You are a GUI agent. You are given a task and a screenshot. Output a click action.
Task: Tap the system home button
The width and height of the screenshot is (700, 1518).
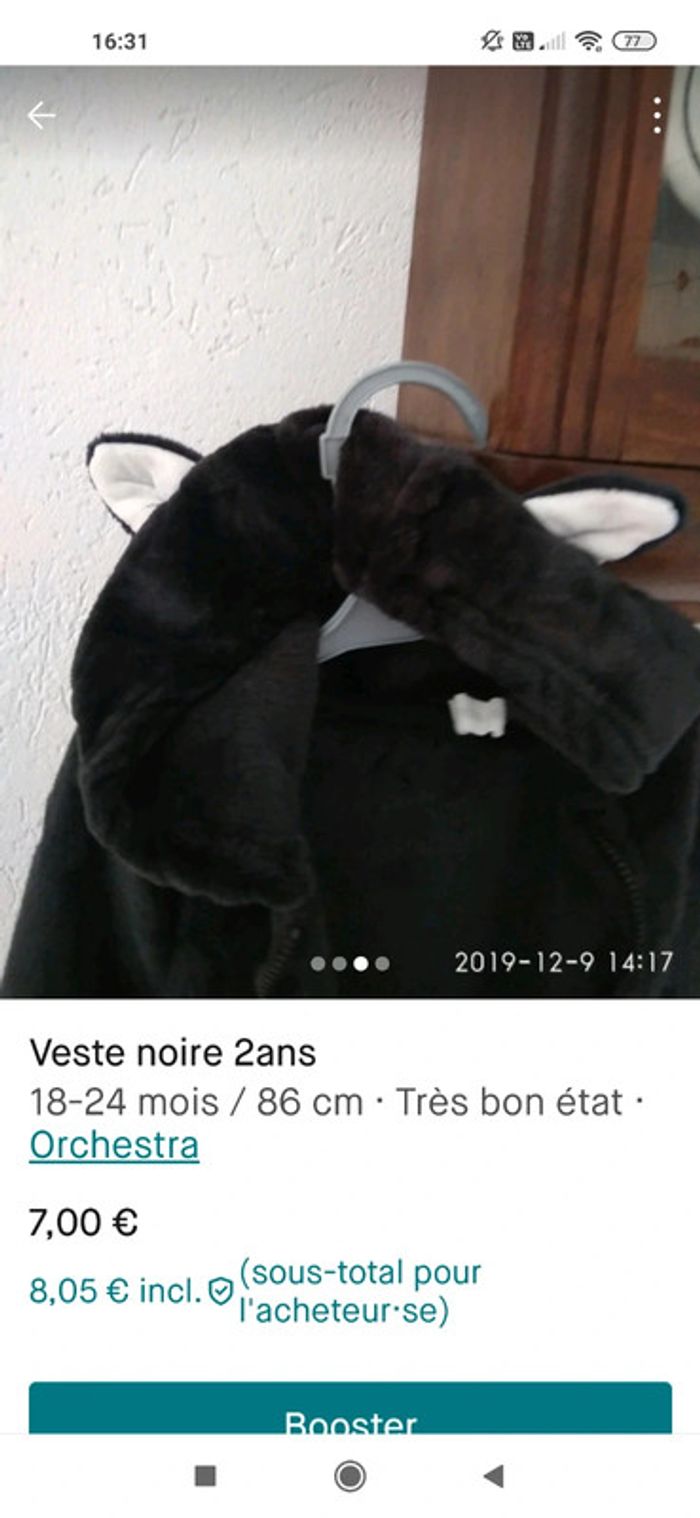pos(350,1476)
